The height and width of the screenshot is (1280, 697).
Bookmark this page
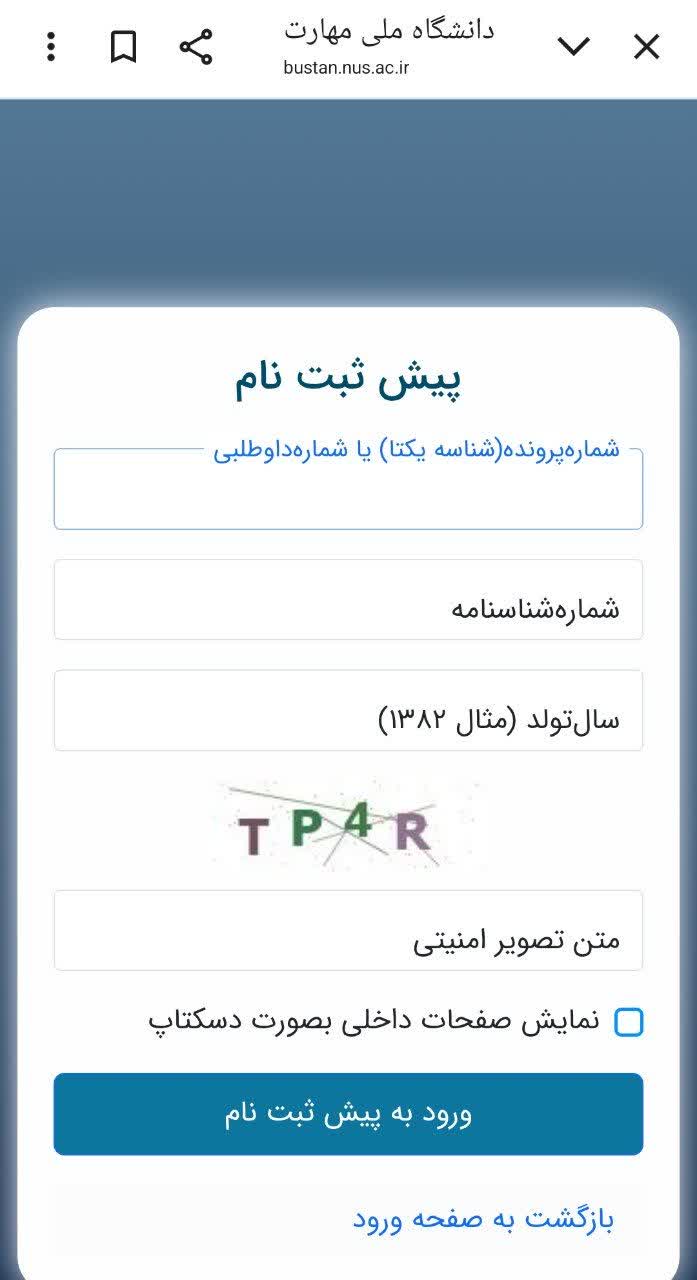pyautogui.click(x=123, y=47)
